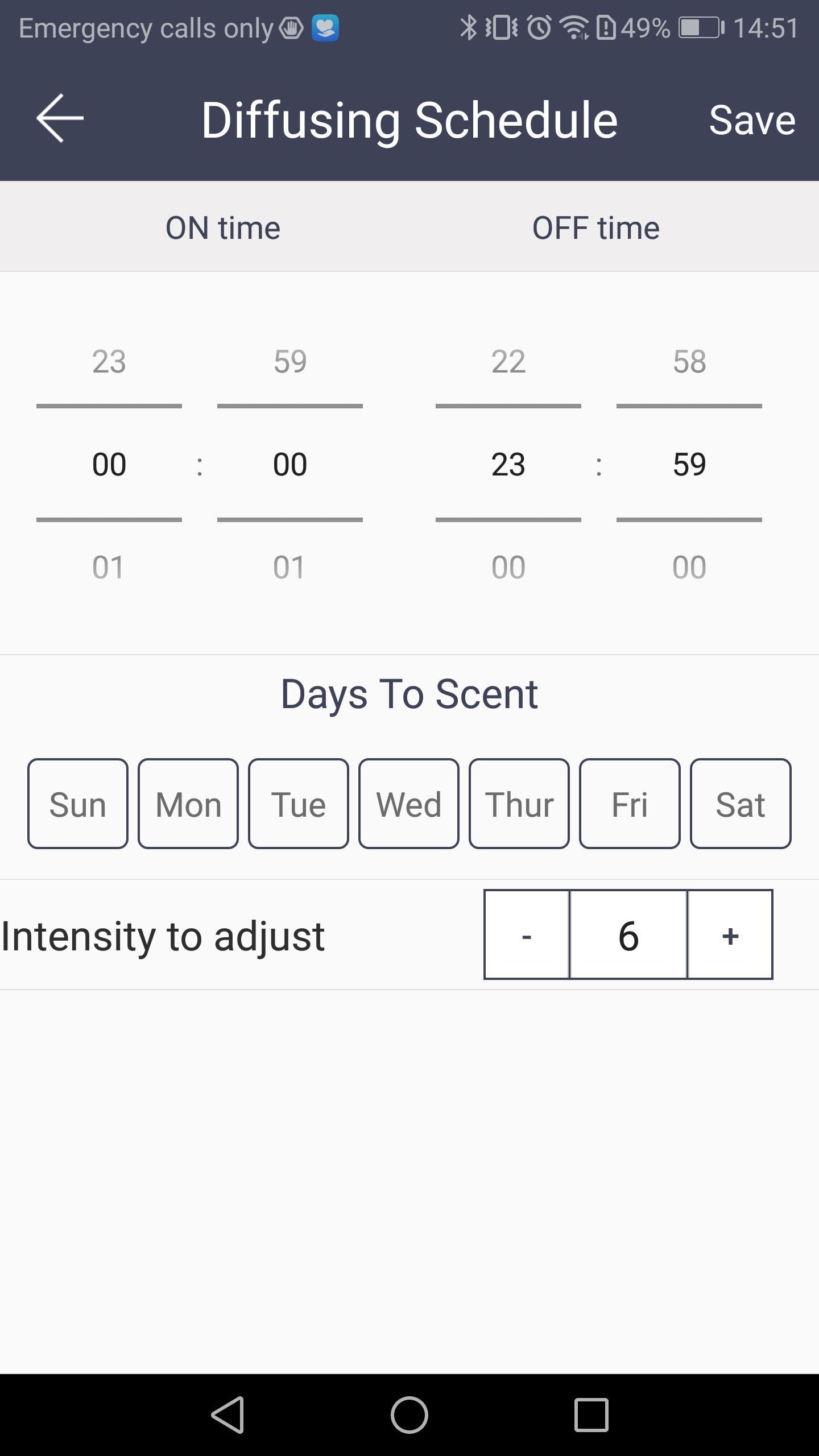Choose Sat in Days To Scent
The width and height of the screenshot is (819, 1456).
[741, 804]
